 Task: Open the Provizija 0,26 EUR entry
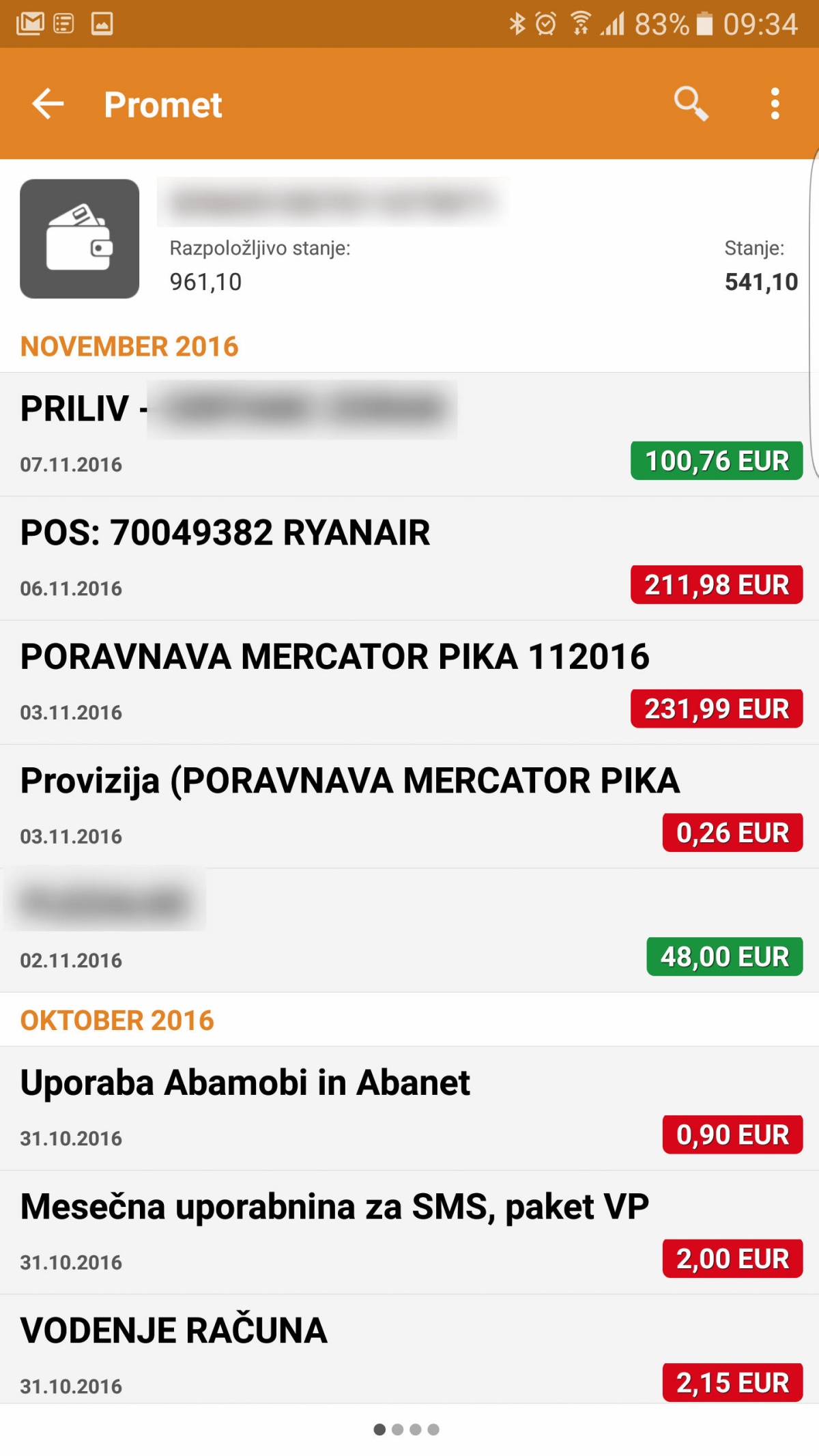coord(409,807)
